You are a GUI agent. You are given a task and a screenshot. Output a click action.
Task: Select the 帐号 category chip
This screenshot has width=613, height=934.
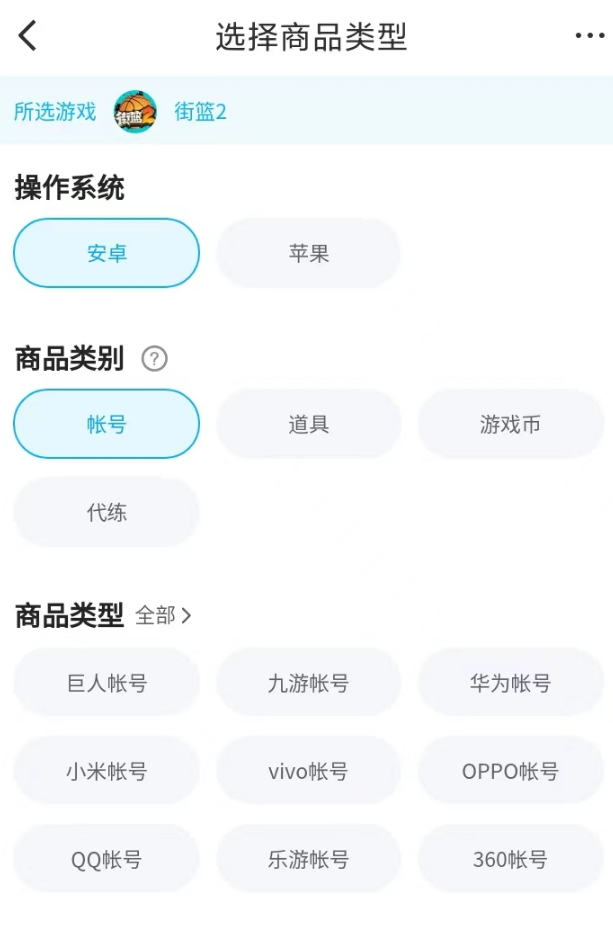pos(106,424)
